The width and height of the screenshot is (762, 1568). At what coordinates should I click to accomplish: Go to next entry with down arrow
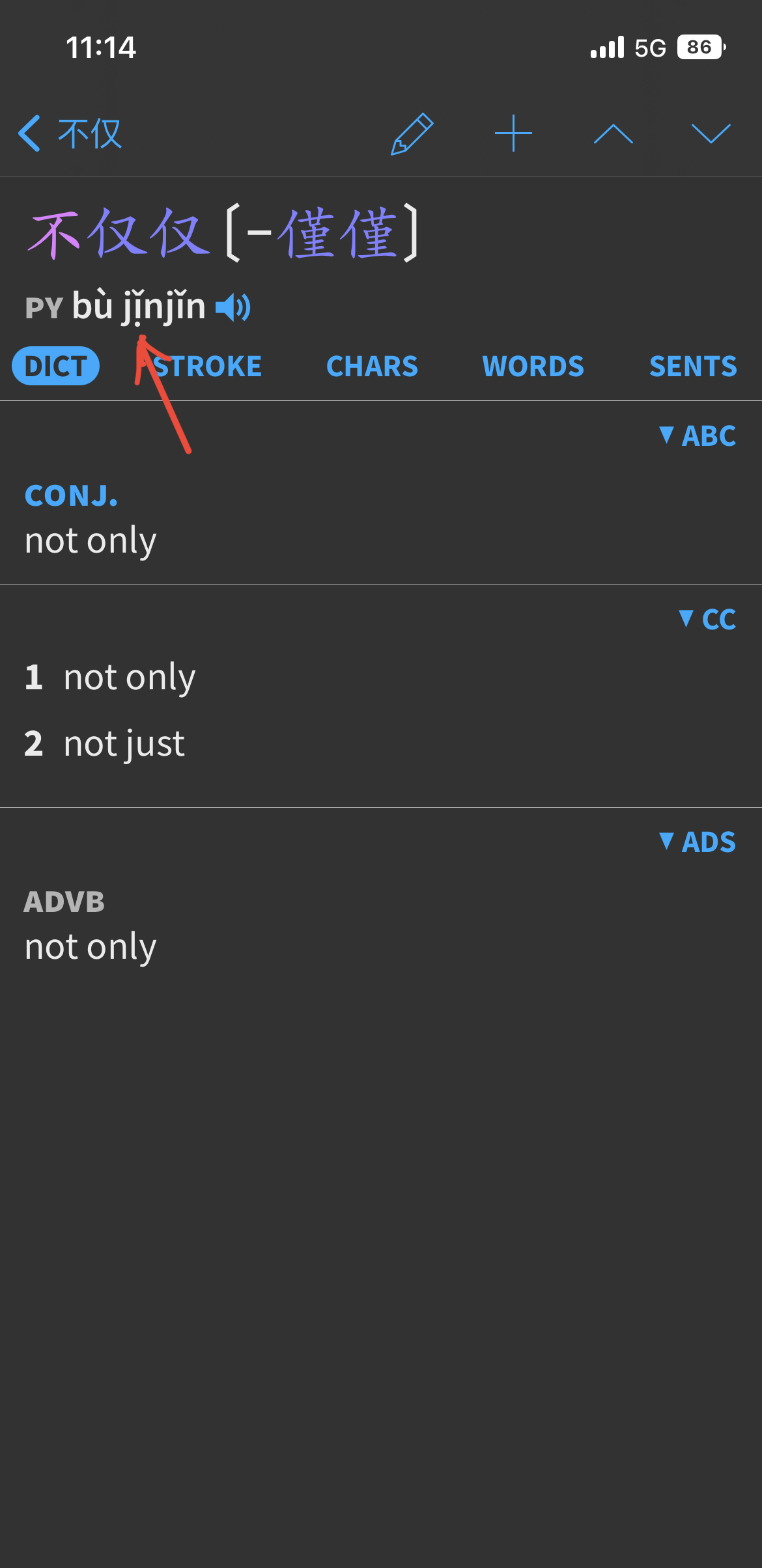[x=711, y=133]
